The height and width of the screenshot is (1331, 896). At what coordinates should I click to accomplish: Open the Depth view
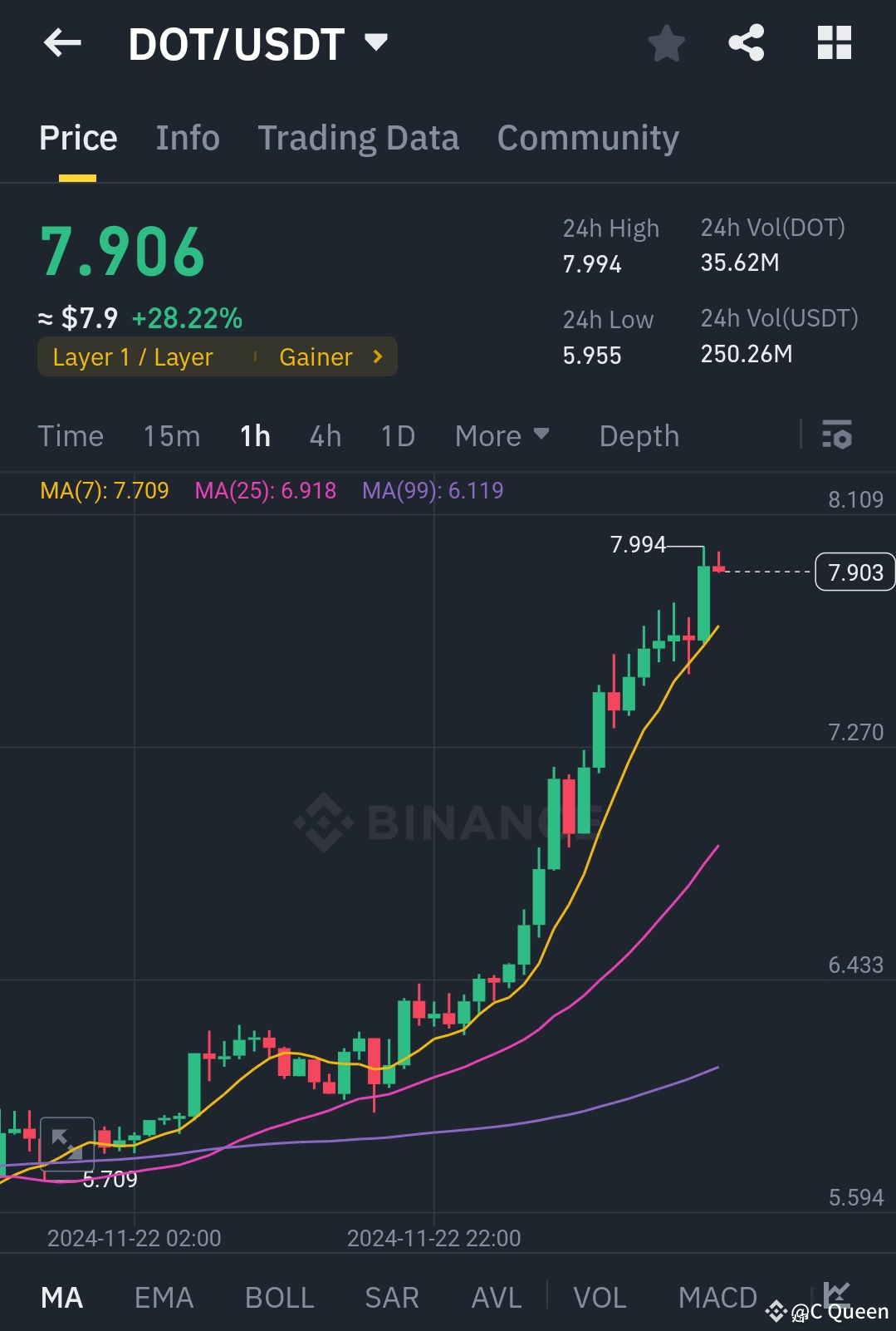638,435
